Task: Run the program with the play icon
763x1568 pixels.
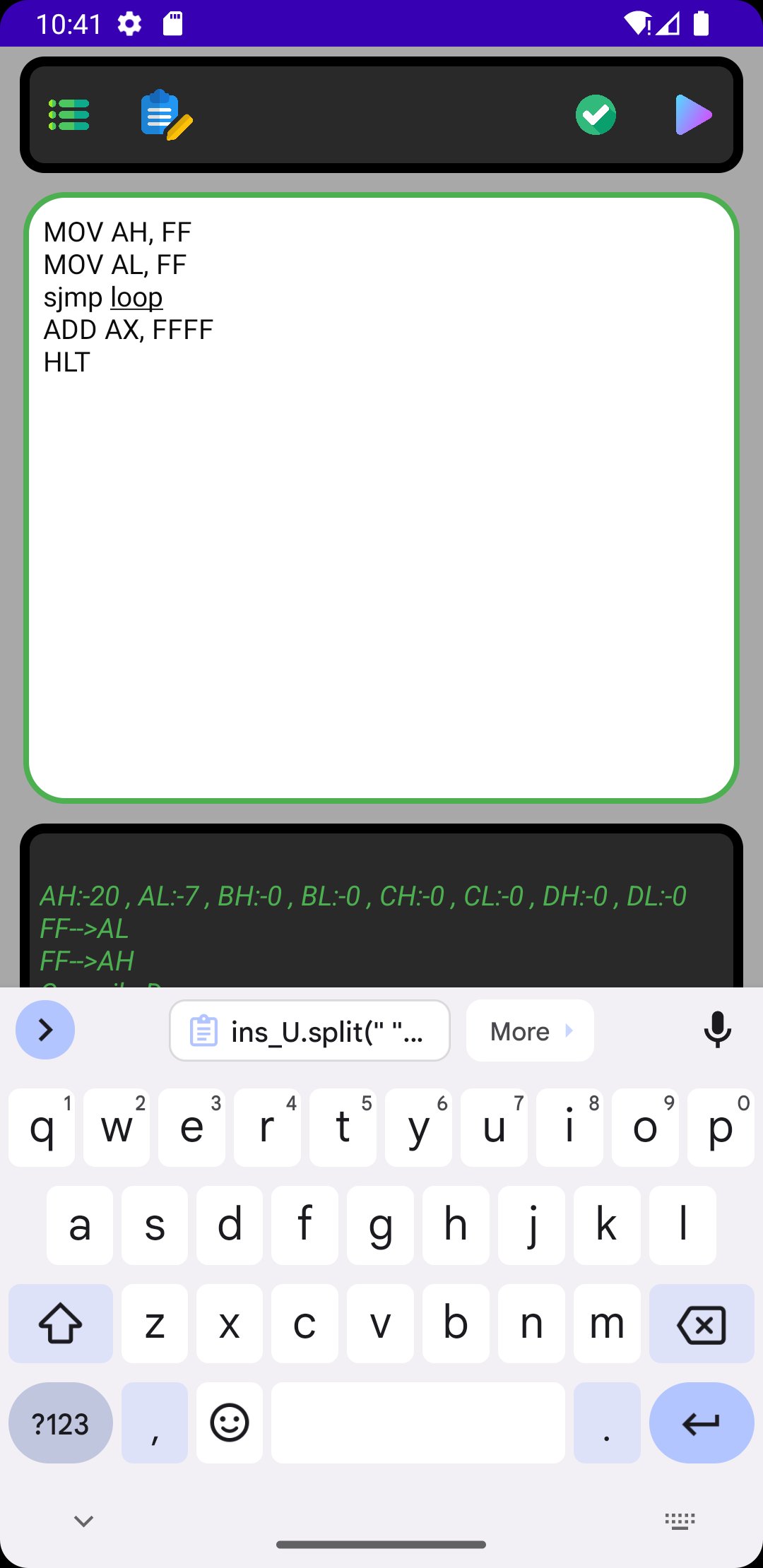Action: point(693,115)
